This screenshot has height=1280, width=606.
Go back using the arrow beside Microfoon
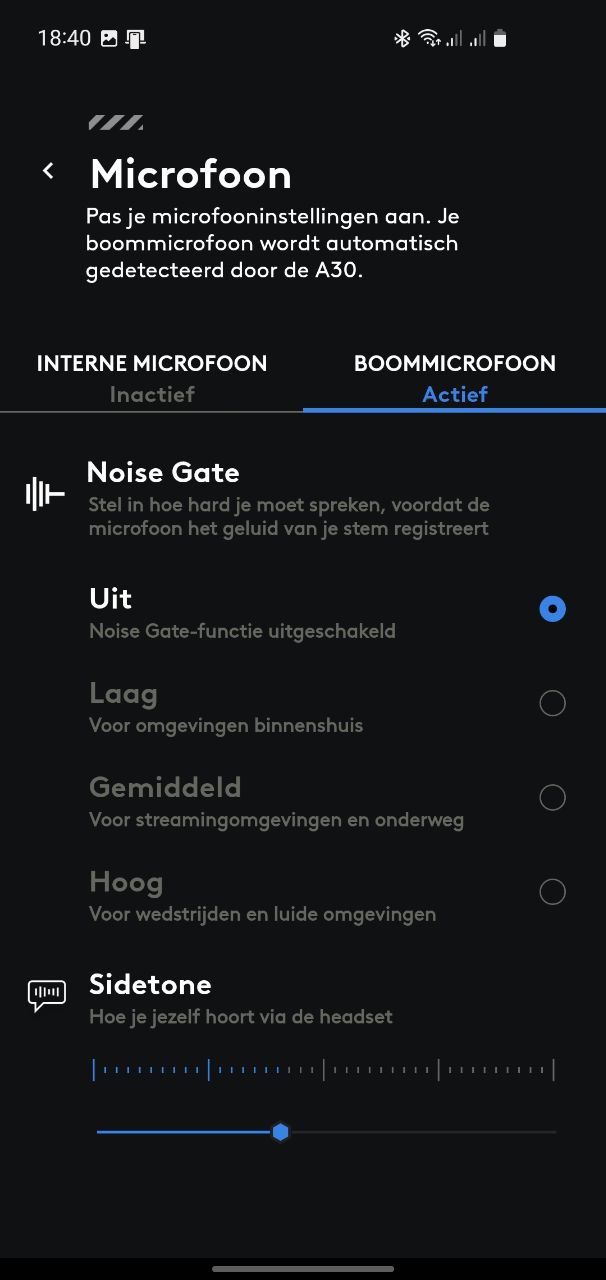point(48,171)
